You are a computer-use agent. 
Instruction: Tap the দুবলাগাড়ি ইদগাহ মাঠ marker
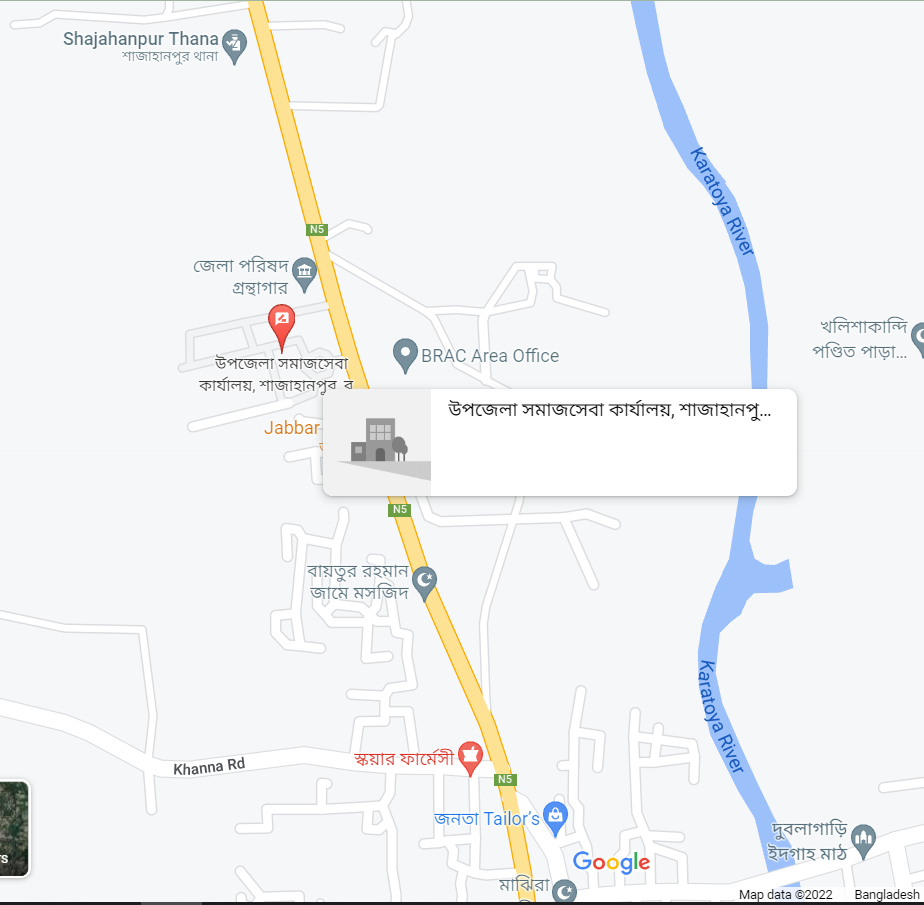click(x=865, y=838)
